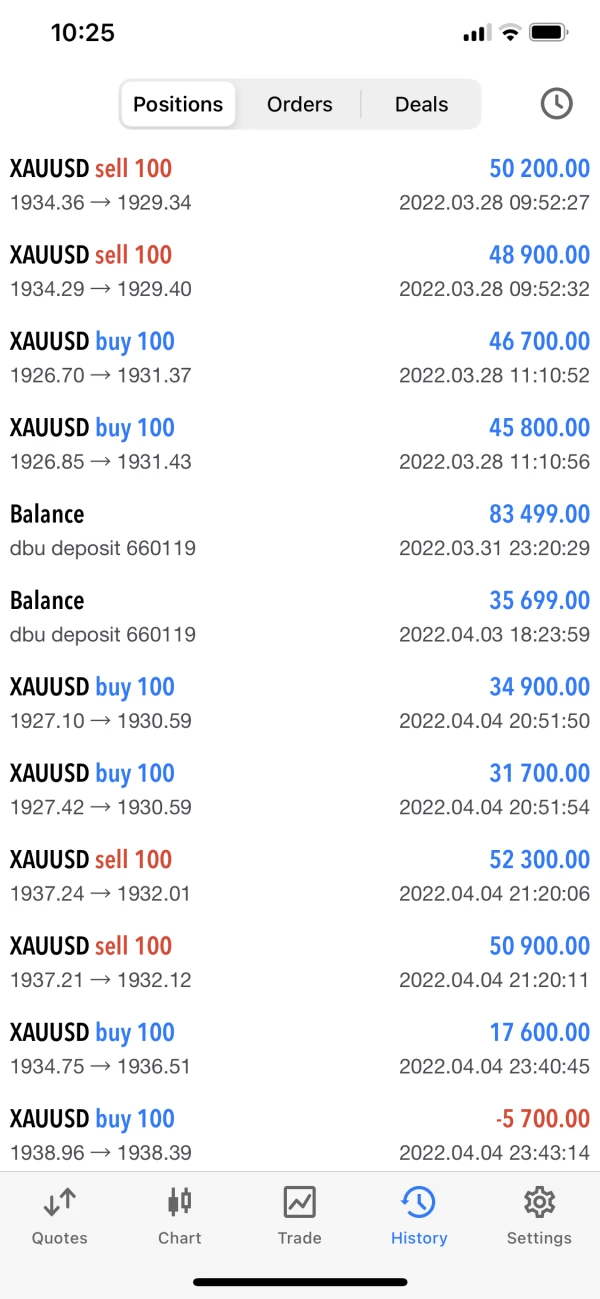Viewport: 600px width, 1299px height.
Task: Open the buy position closed at 1931.43
Action: [x=300, y=444]
